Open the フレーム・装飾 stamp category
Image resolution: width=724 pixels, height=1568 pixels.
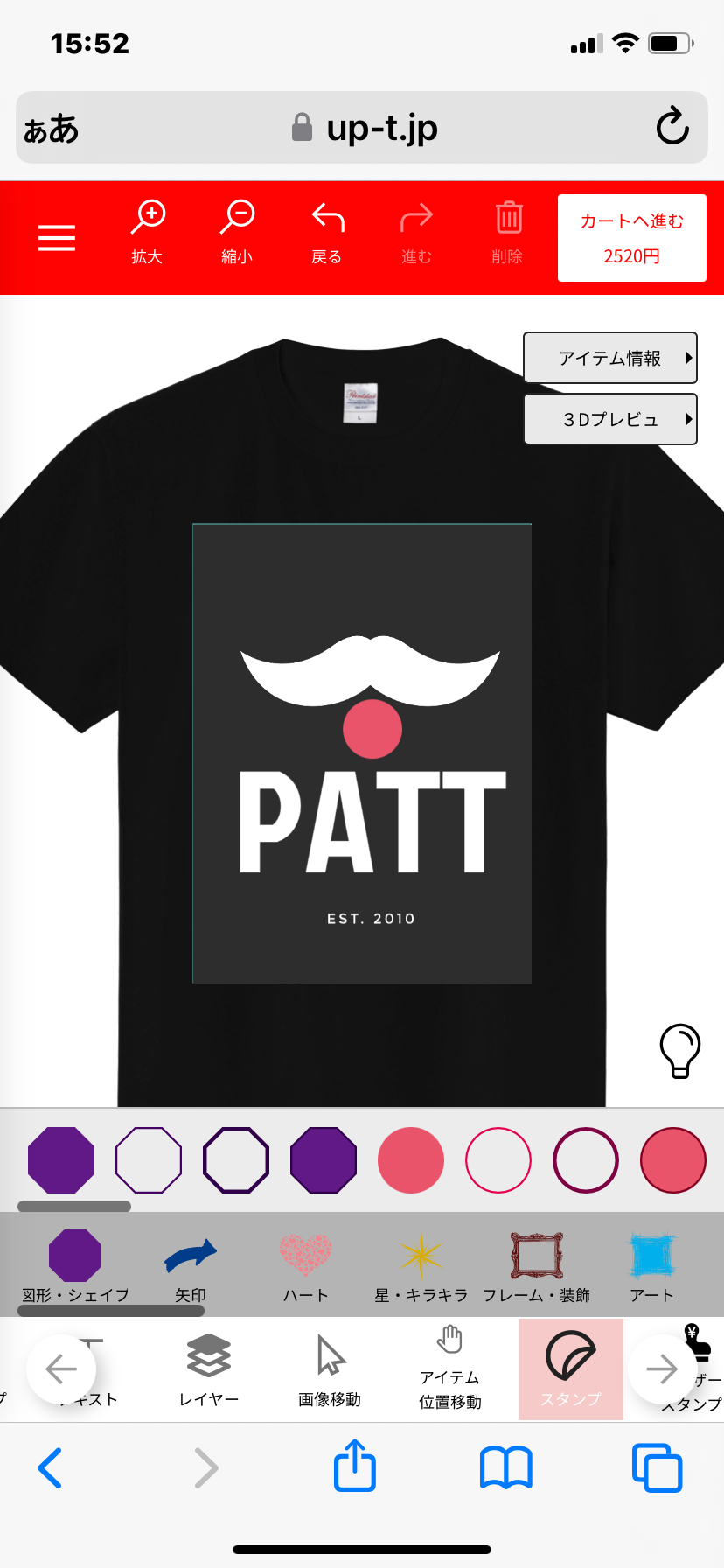[537, 1269]
